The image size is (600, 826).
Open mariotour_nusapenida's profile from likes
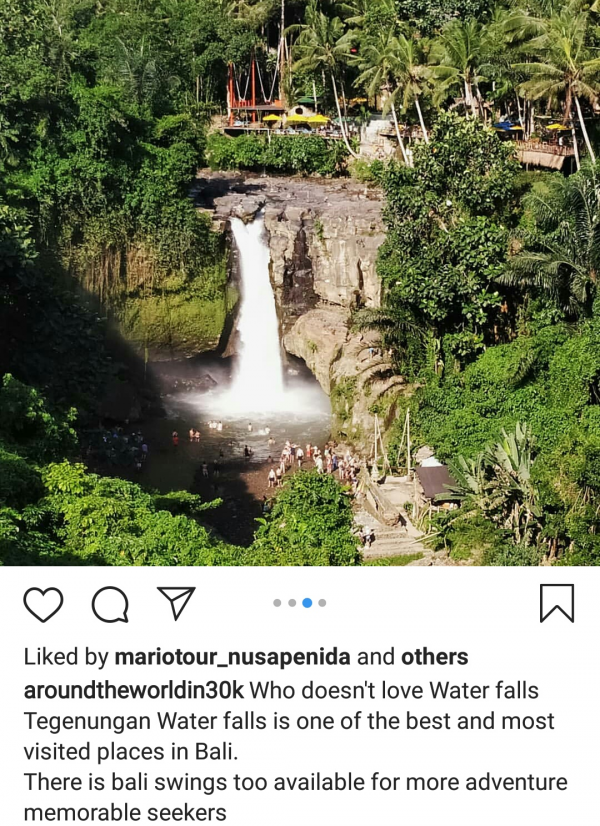[232, 657]
